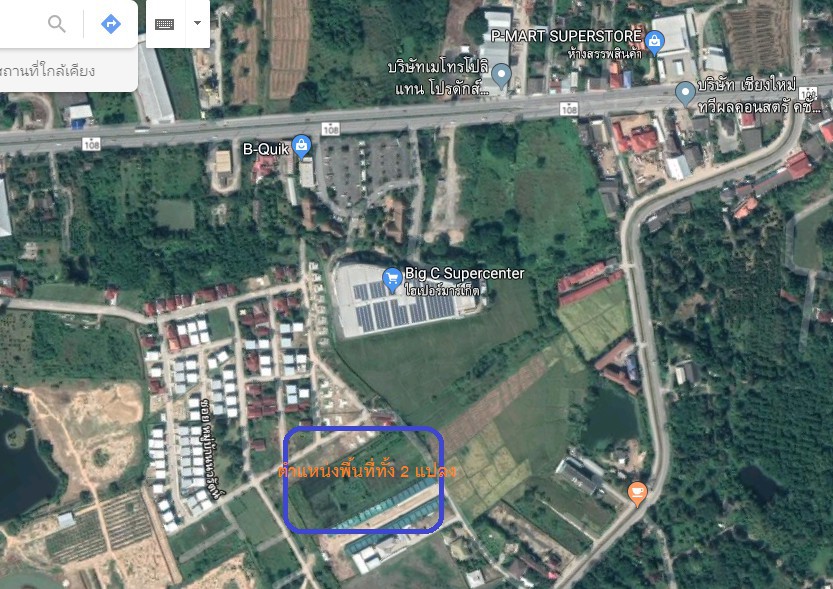Open the Big C Supercenter place marker
This screenshot has width=833, height=589.
pyautogui.click(x=393, y=276)
